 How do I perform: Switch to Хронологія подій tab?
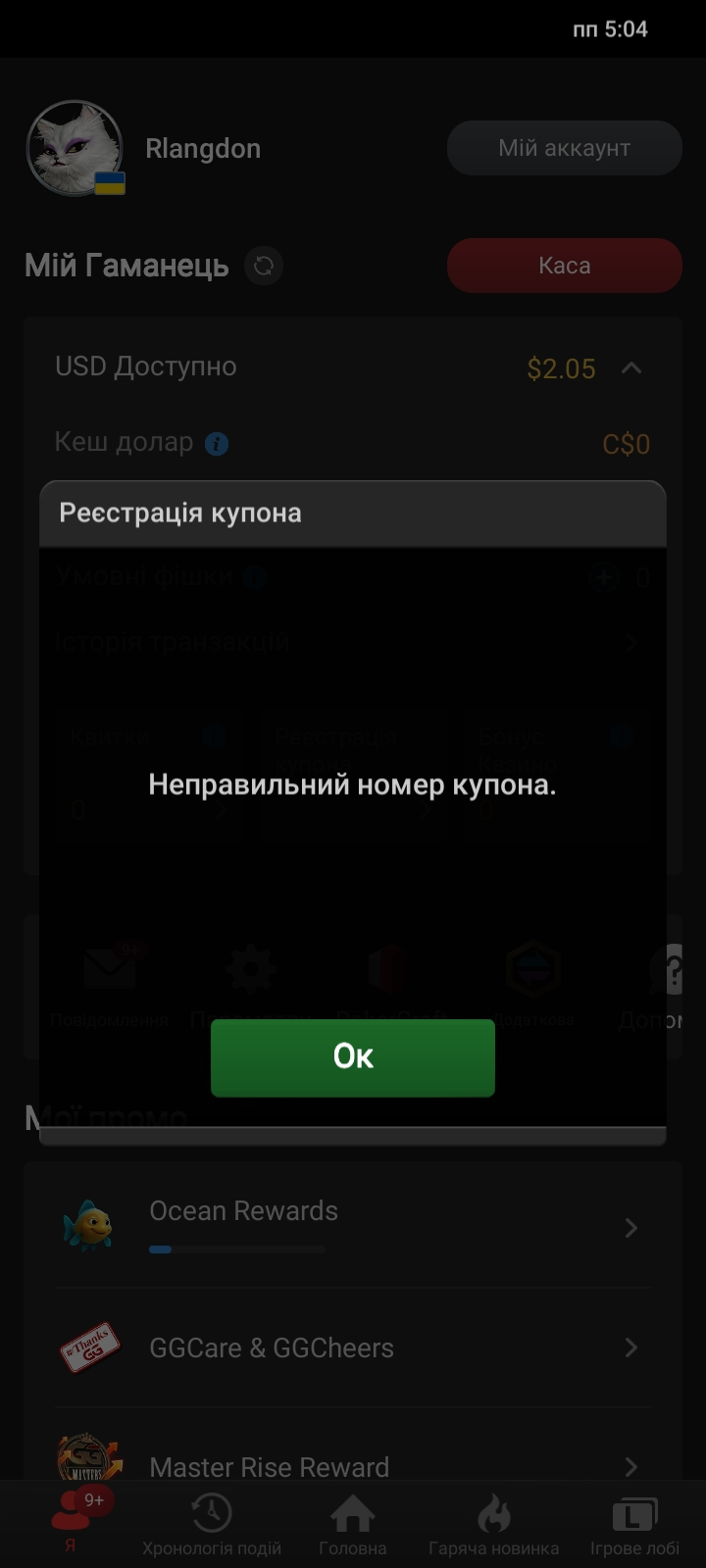click(x=212, y=1524)
